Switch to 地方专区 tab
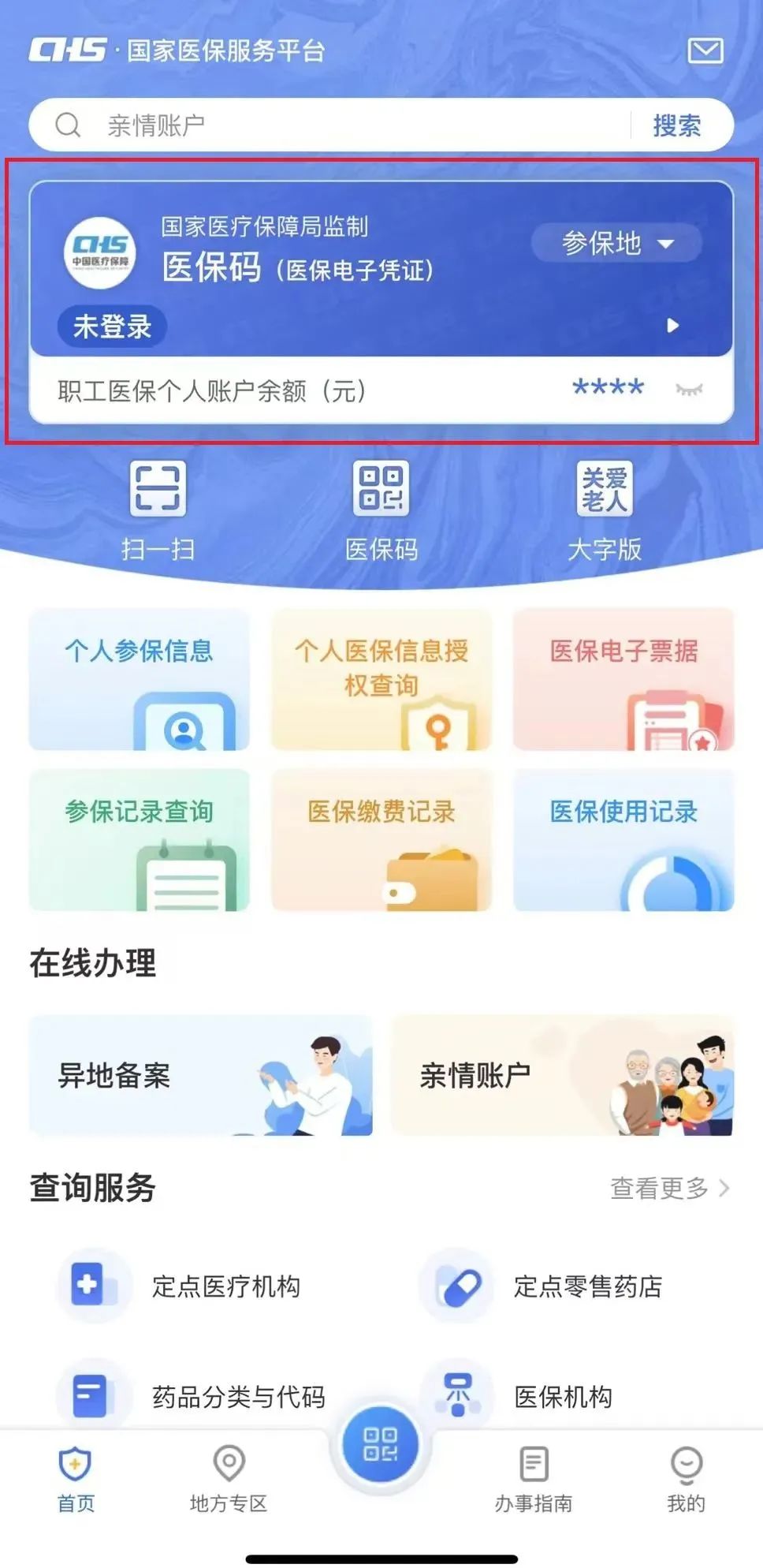 pos(229,1480)
